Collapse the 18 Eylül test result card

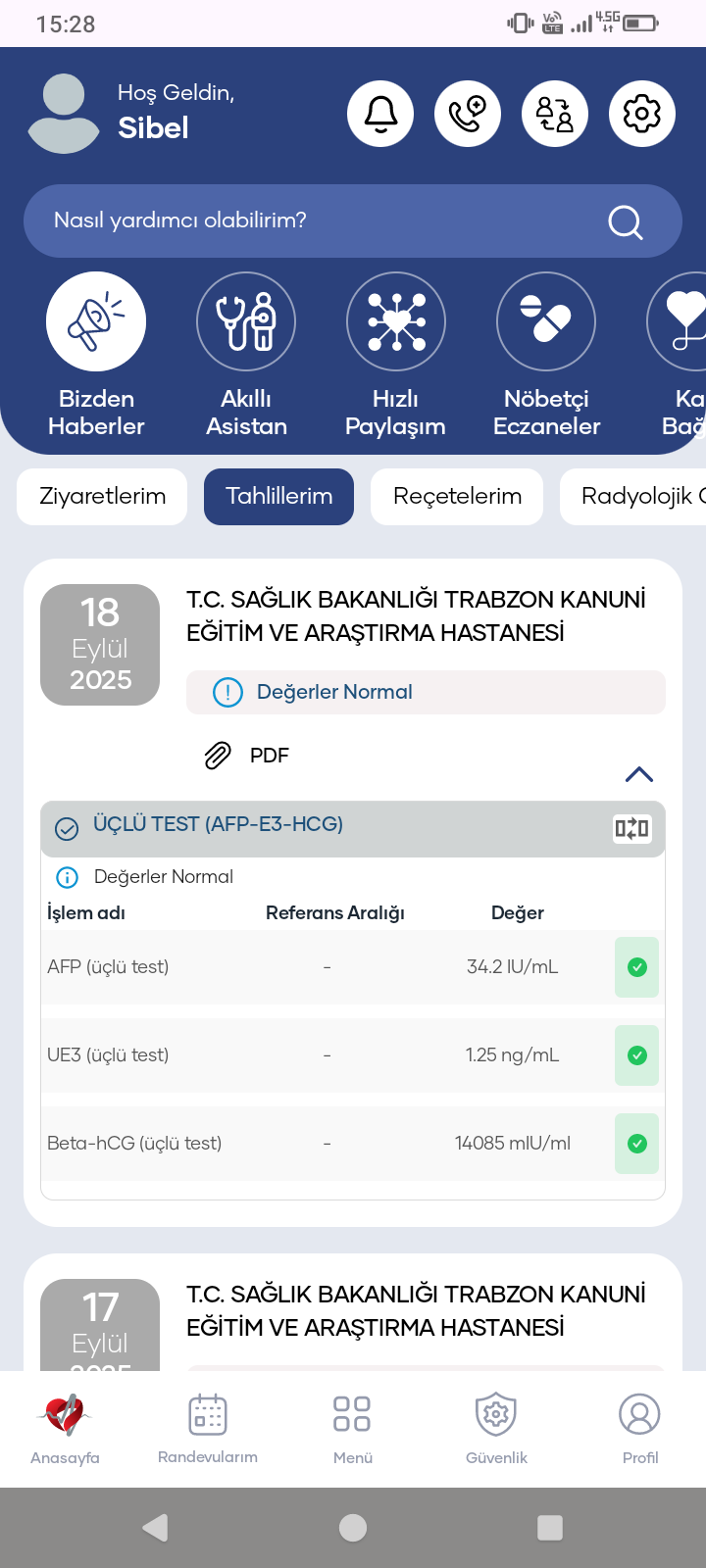(x=639, y=774)
